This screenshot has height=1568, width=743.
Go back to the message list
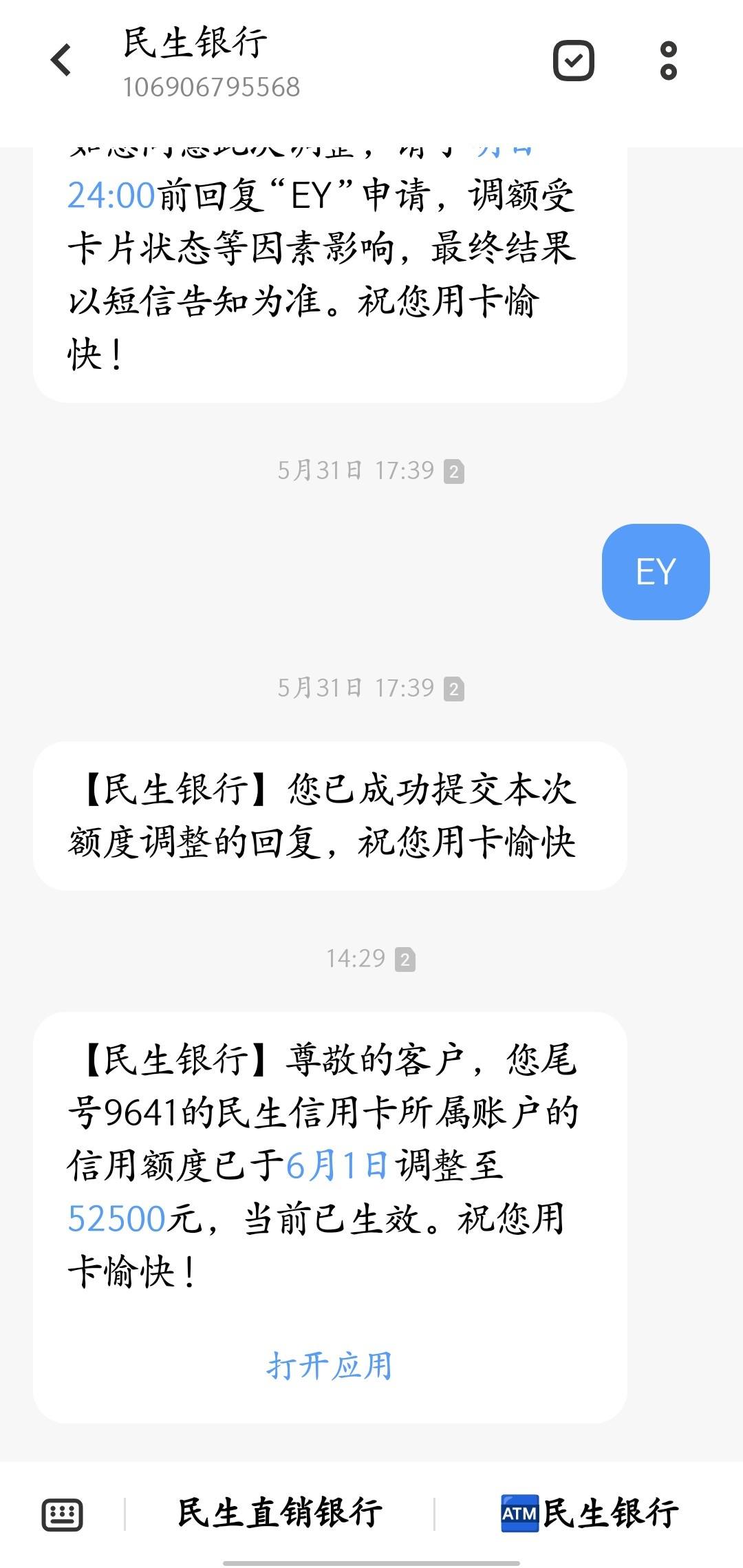(x=61, y=61)
